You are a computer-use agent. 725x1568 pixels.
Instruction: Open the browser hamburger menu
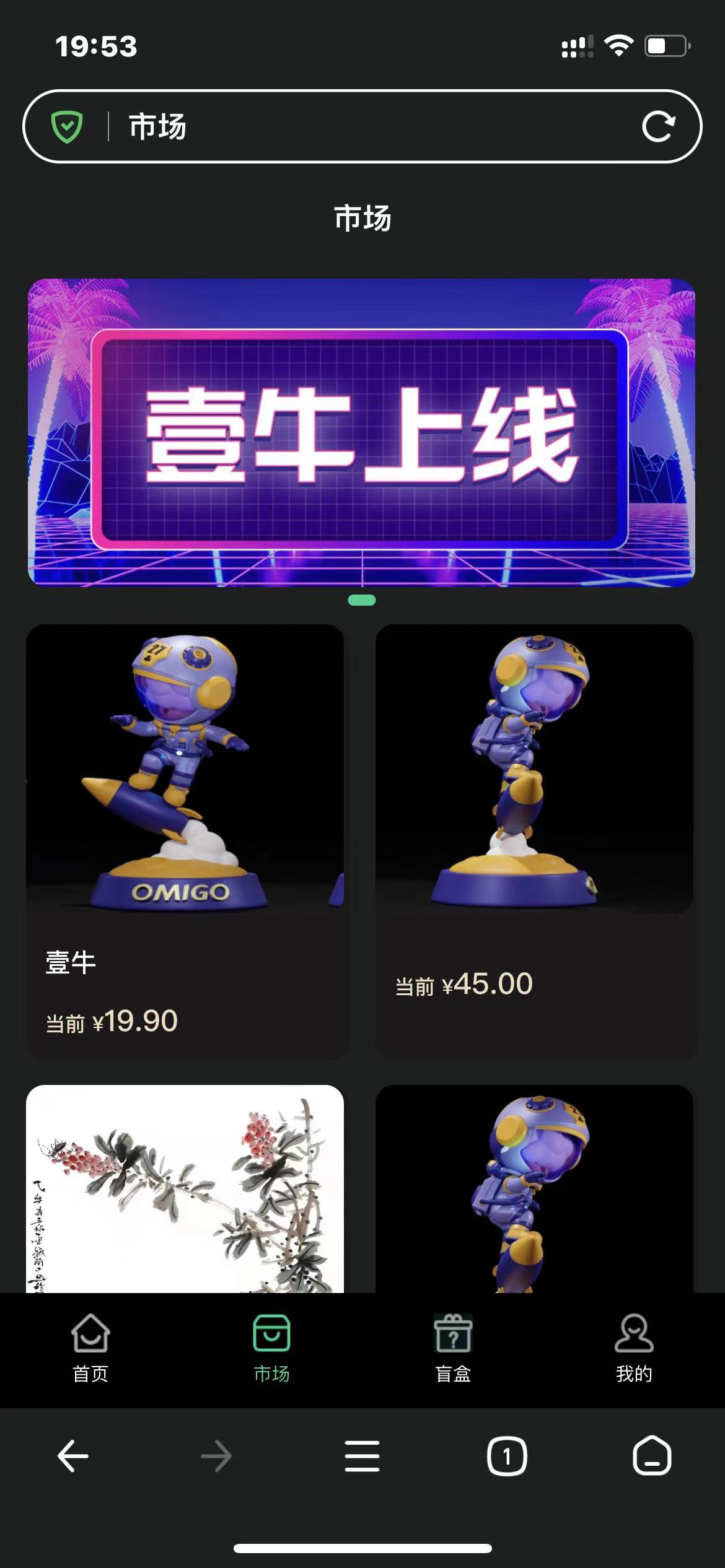tap(362, 1455)
